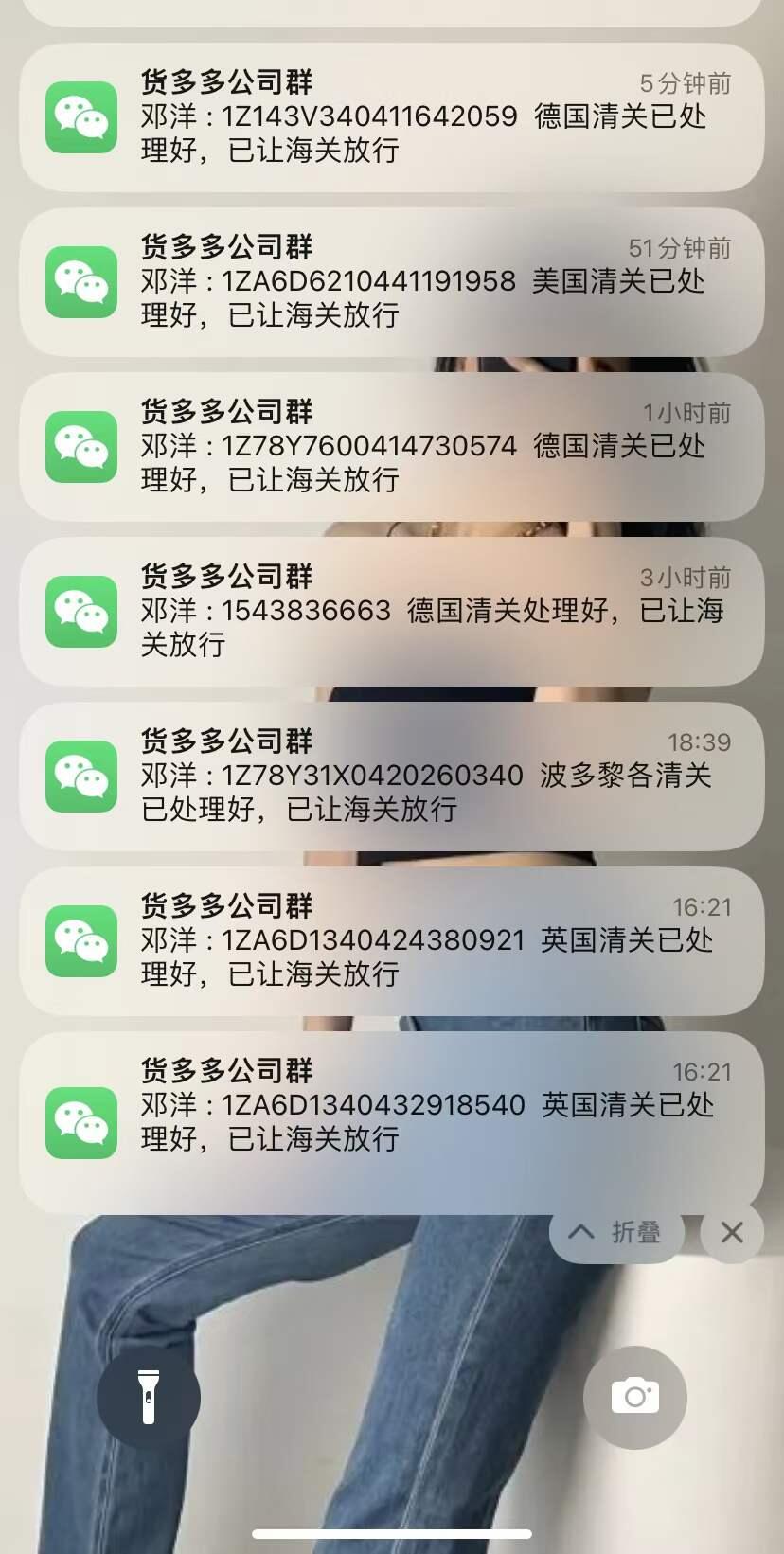Open notification mentioning 1543836663
The image size is (784, 1554).
[x=391, y=612]
